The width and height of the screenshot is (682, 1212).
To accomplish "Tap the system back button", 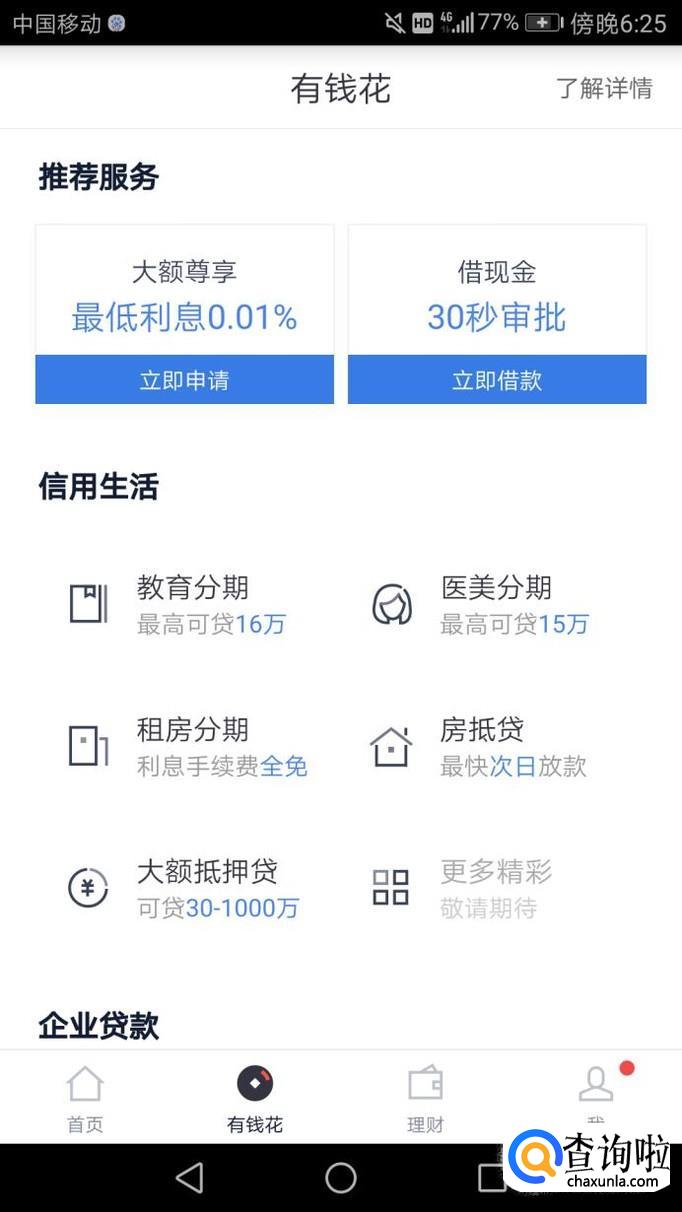I will 189,1178.
